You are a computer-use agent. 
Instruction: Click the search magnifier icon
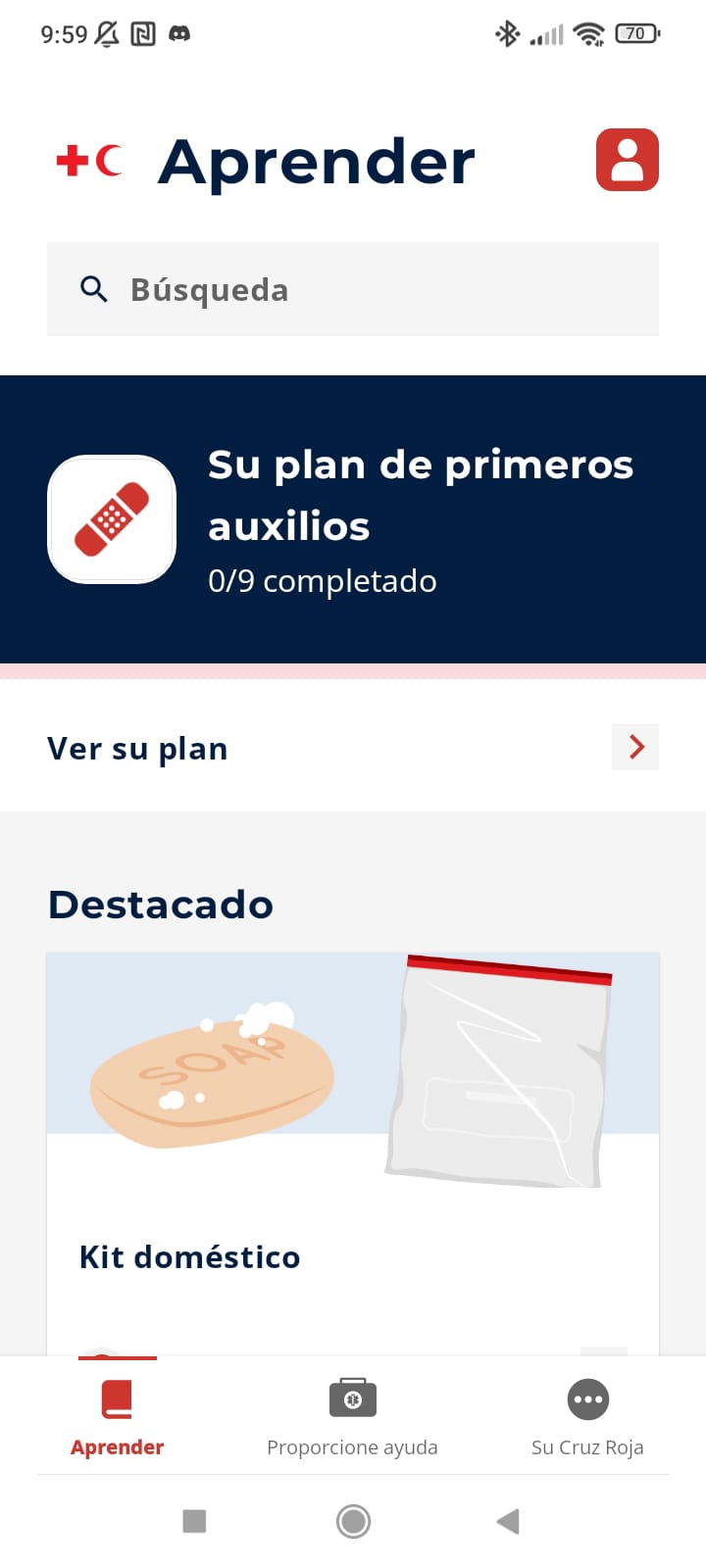point(93,289)
